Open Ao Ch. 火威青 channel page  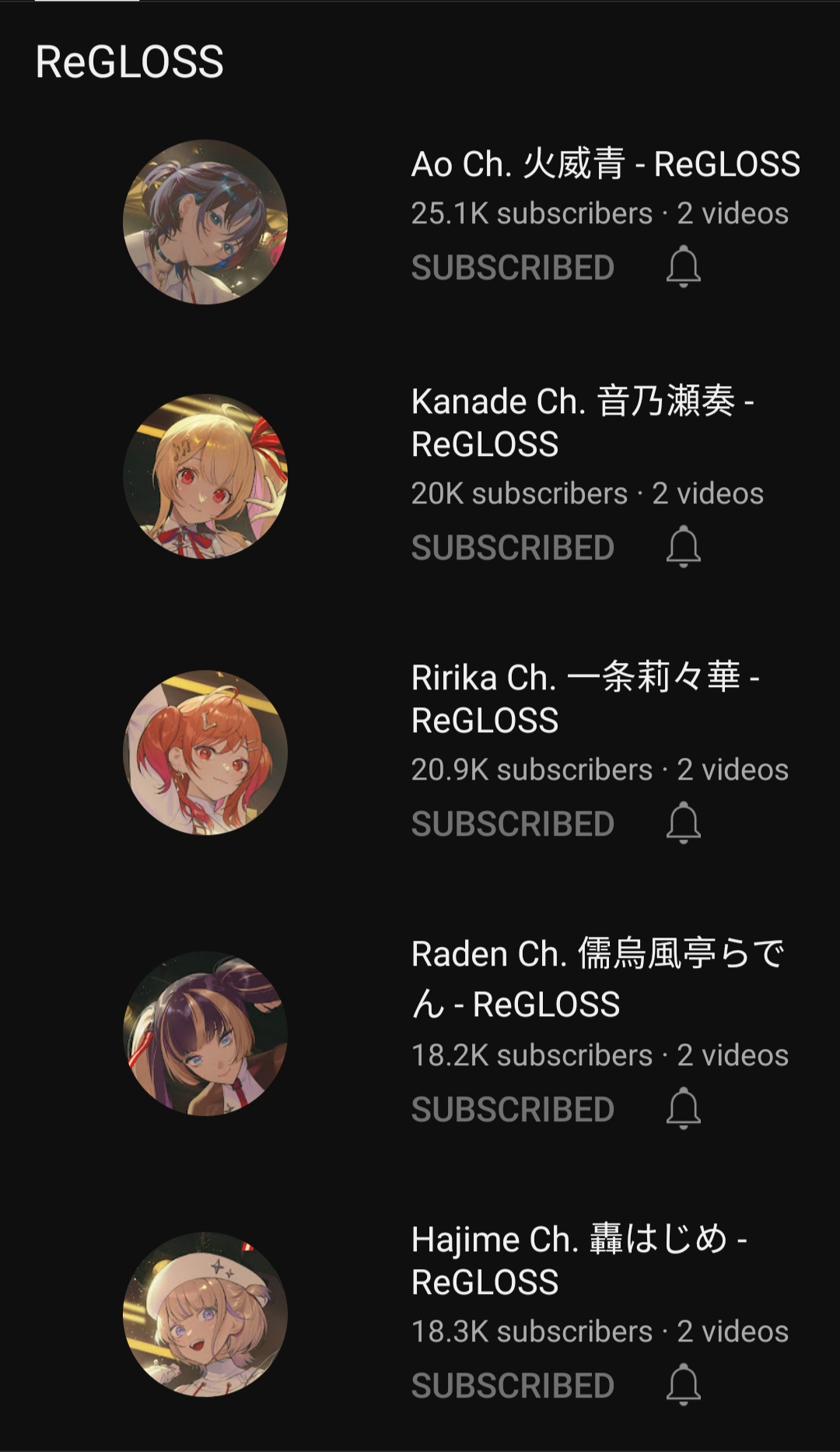click(605, 164)
